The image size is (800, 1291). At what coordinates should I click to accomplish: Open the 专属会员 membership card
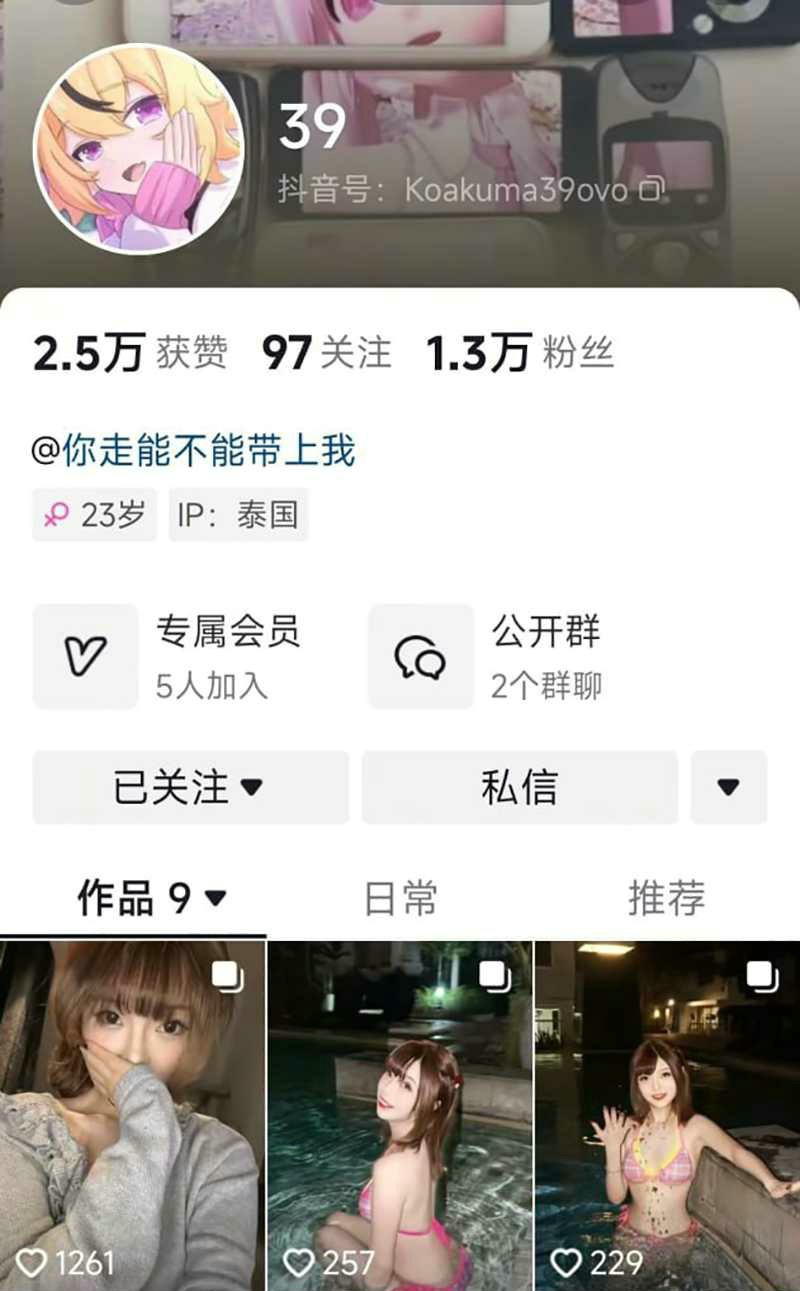point(170,656)
